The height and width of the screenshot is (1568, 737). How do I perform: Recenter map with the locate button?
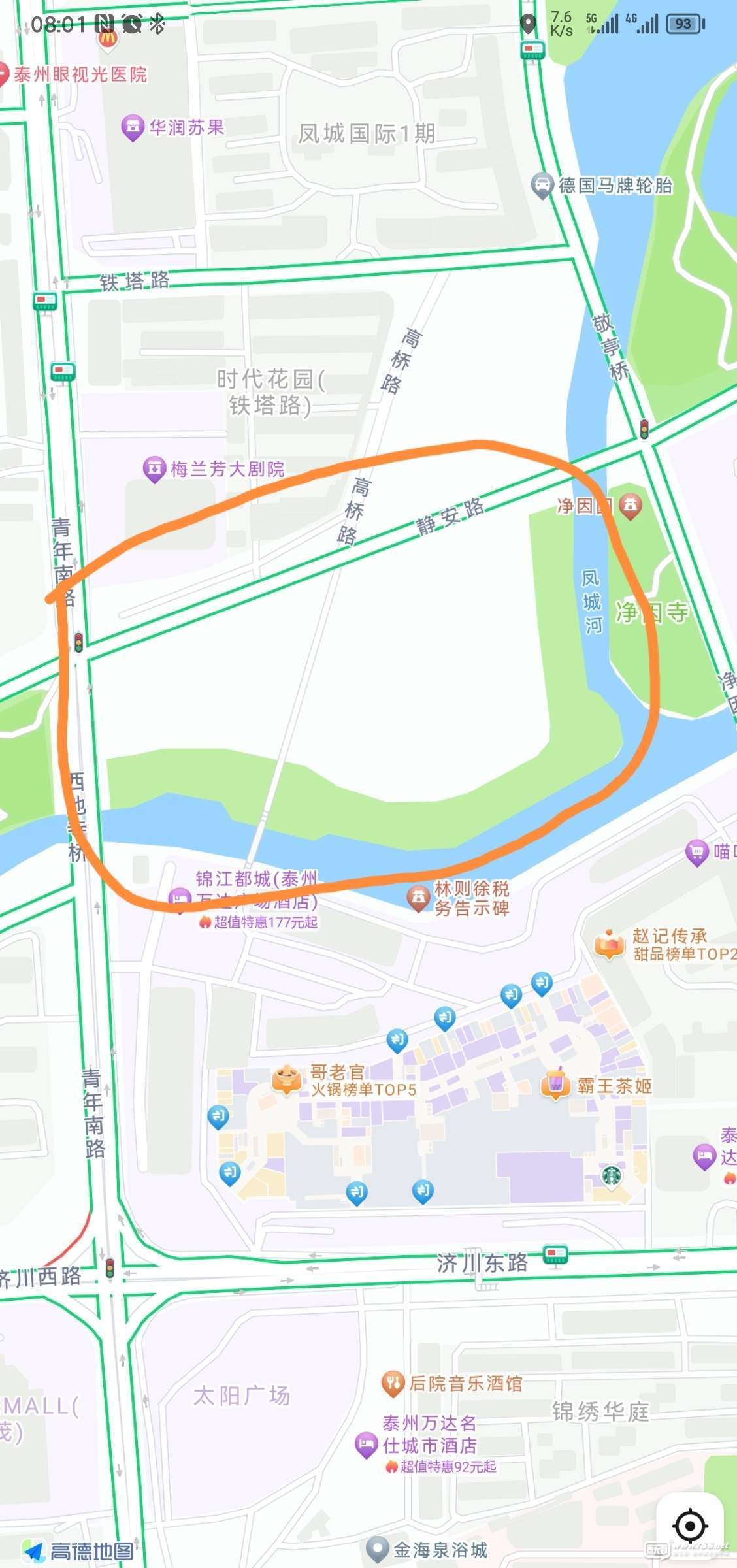pyautogui.click(x=690, y=1526)
